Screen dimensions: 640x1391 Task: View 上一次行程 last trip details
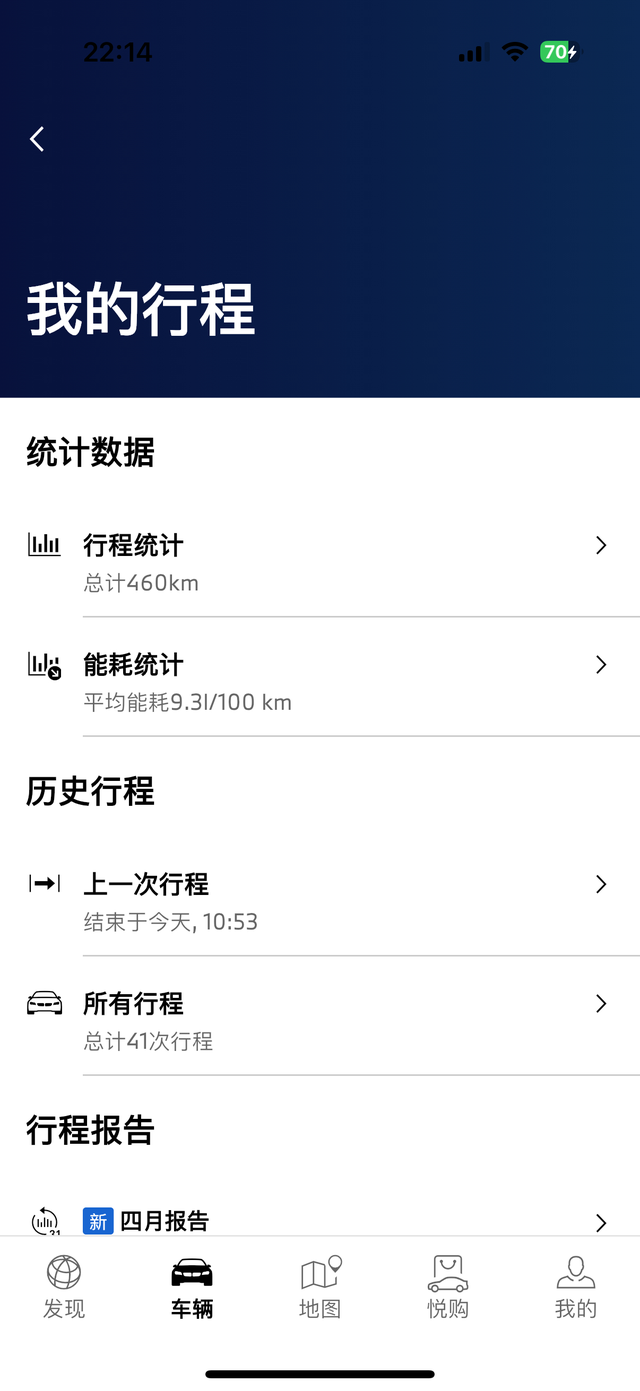coord(320,899)
